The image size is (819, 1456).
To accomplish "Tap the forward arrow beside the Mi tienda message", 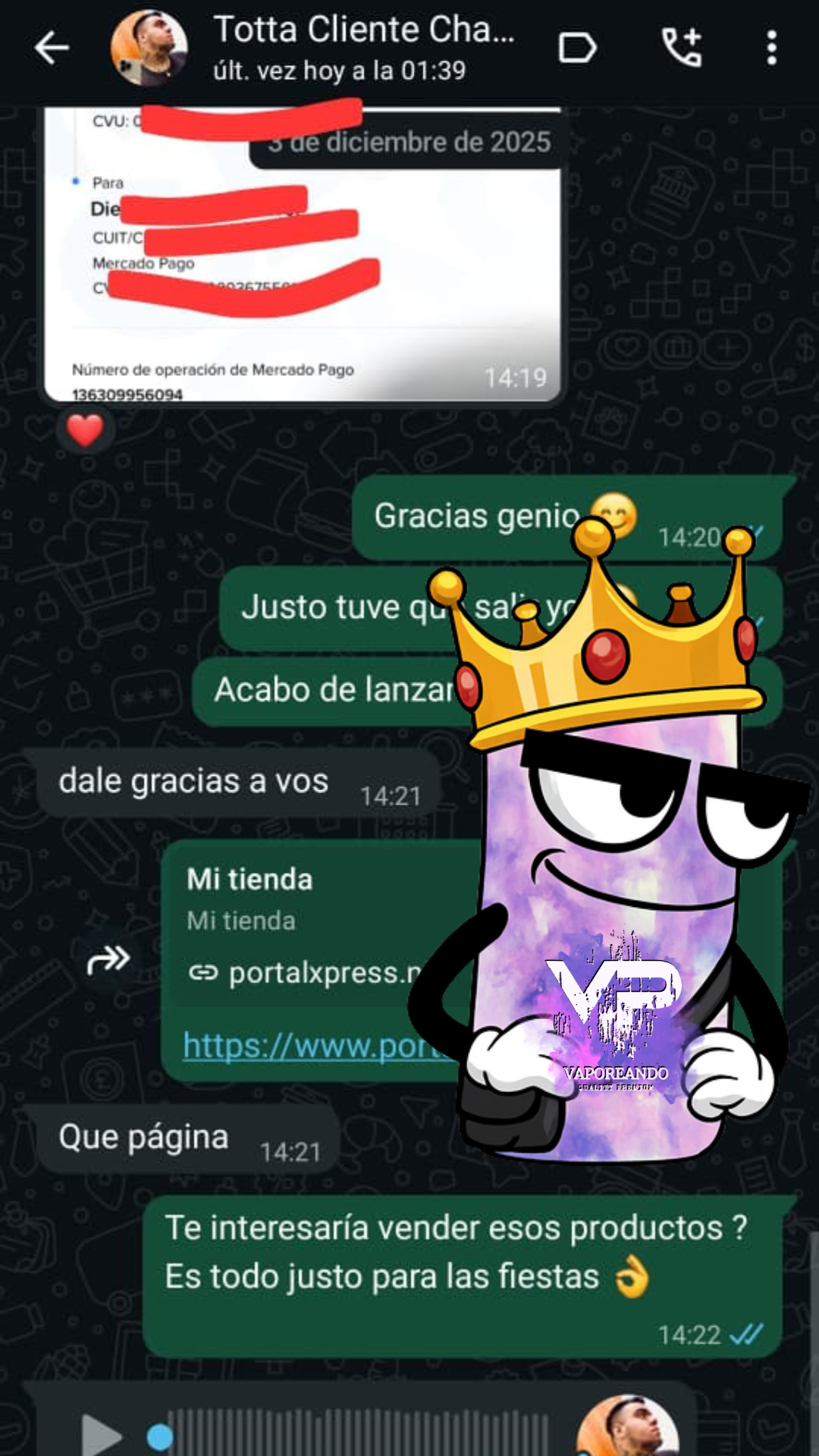I will (x=108, y=960).
